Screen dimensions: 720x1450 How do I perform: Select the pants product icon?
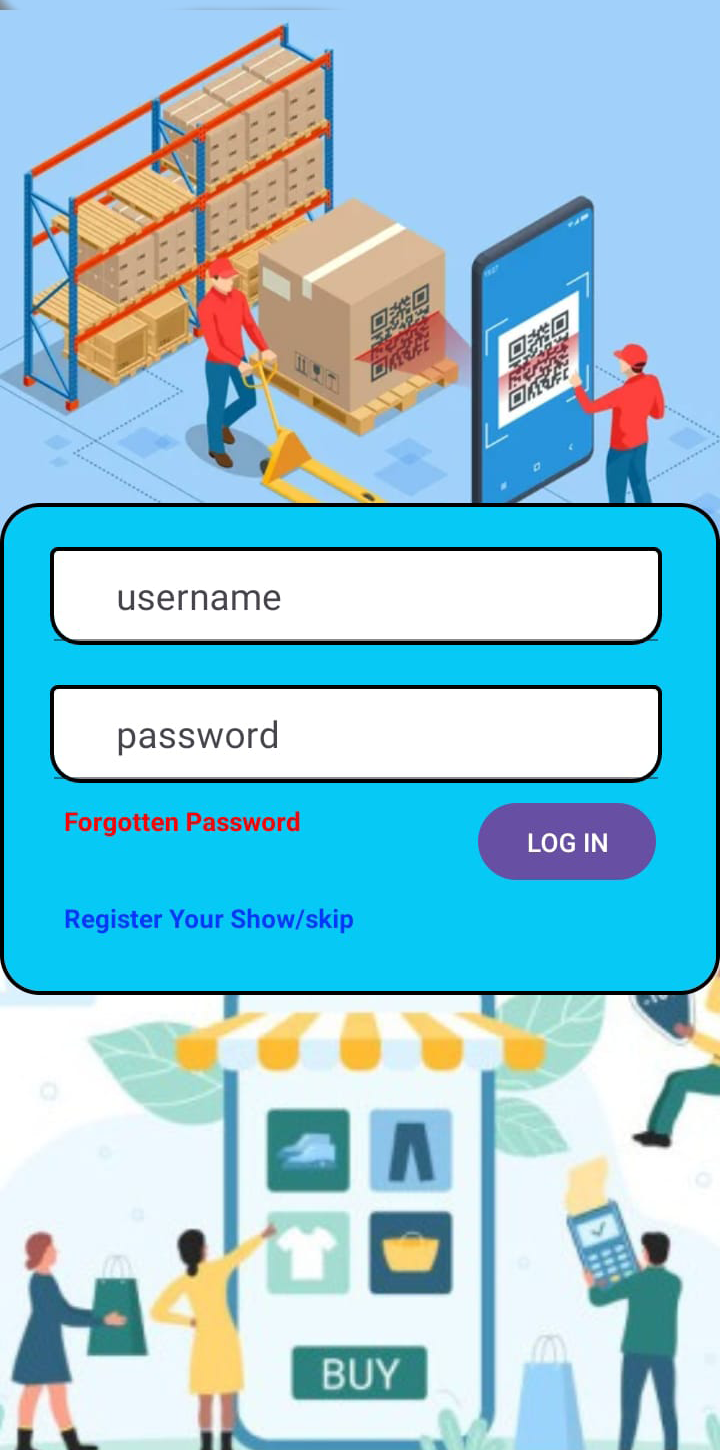click(411, 1151)
